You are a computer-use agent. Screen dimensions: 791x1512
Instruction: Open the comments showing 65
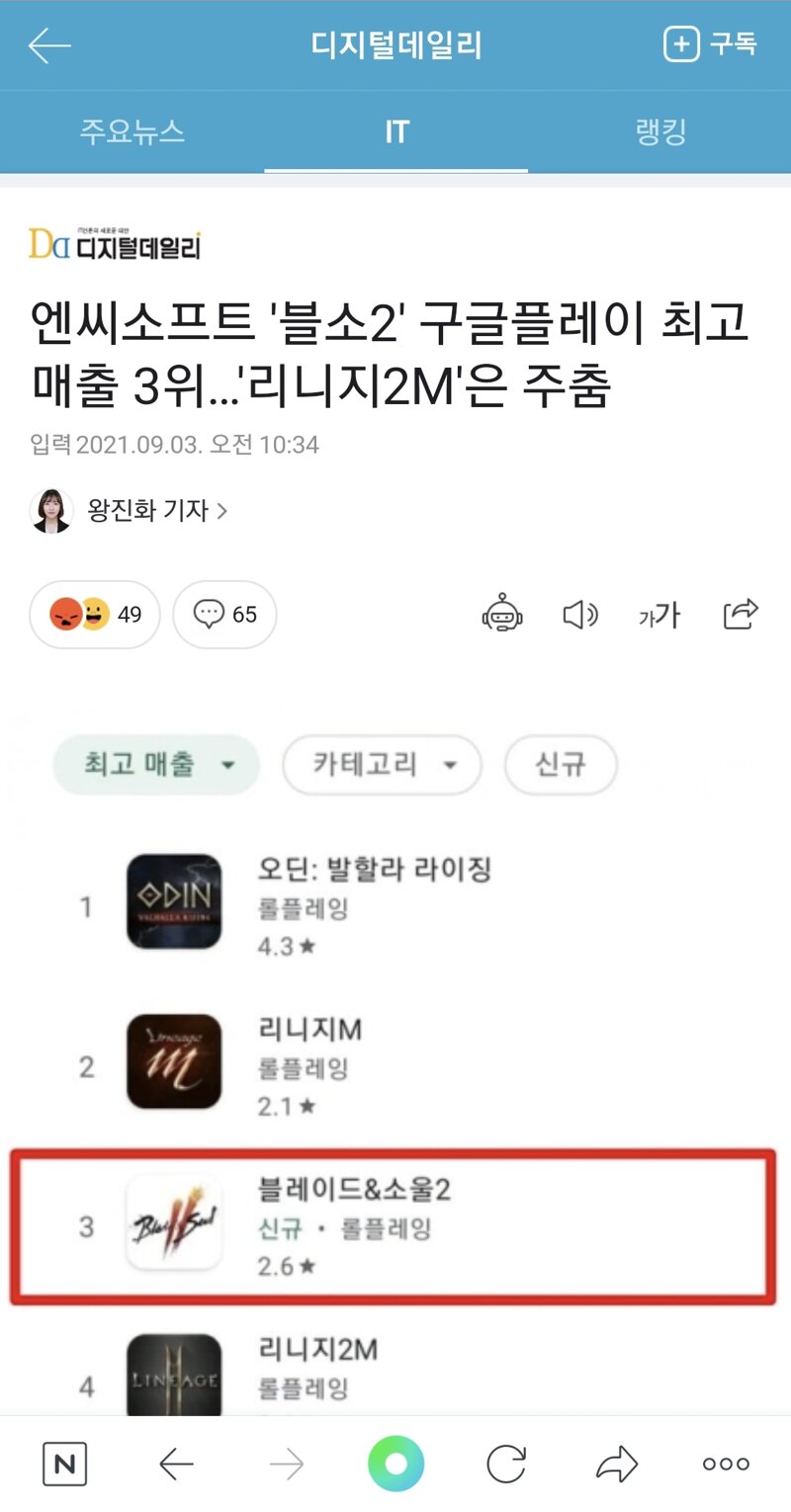tap(224, 615)
